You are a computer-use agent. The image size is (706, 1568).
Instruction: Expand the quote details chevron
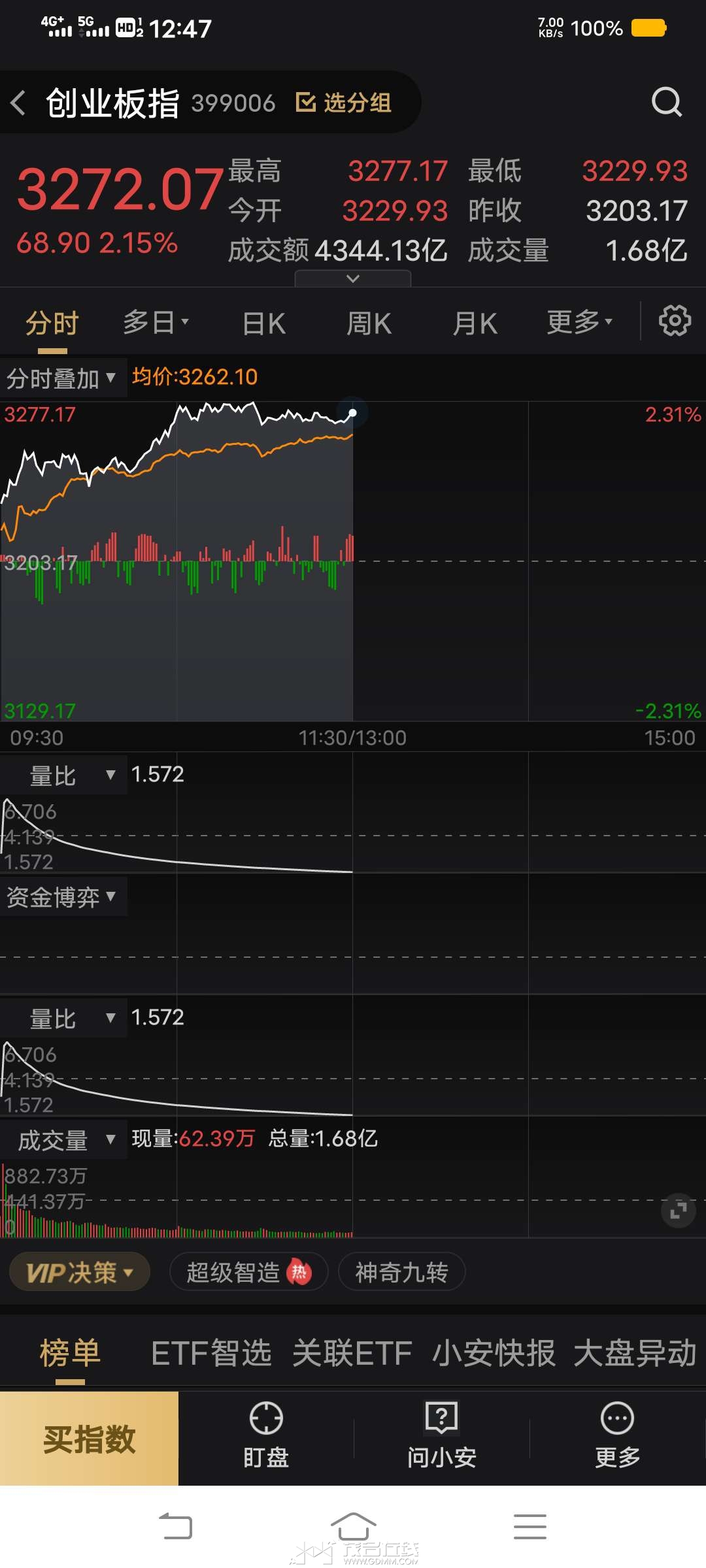353,279
